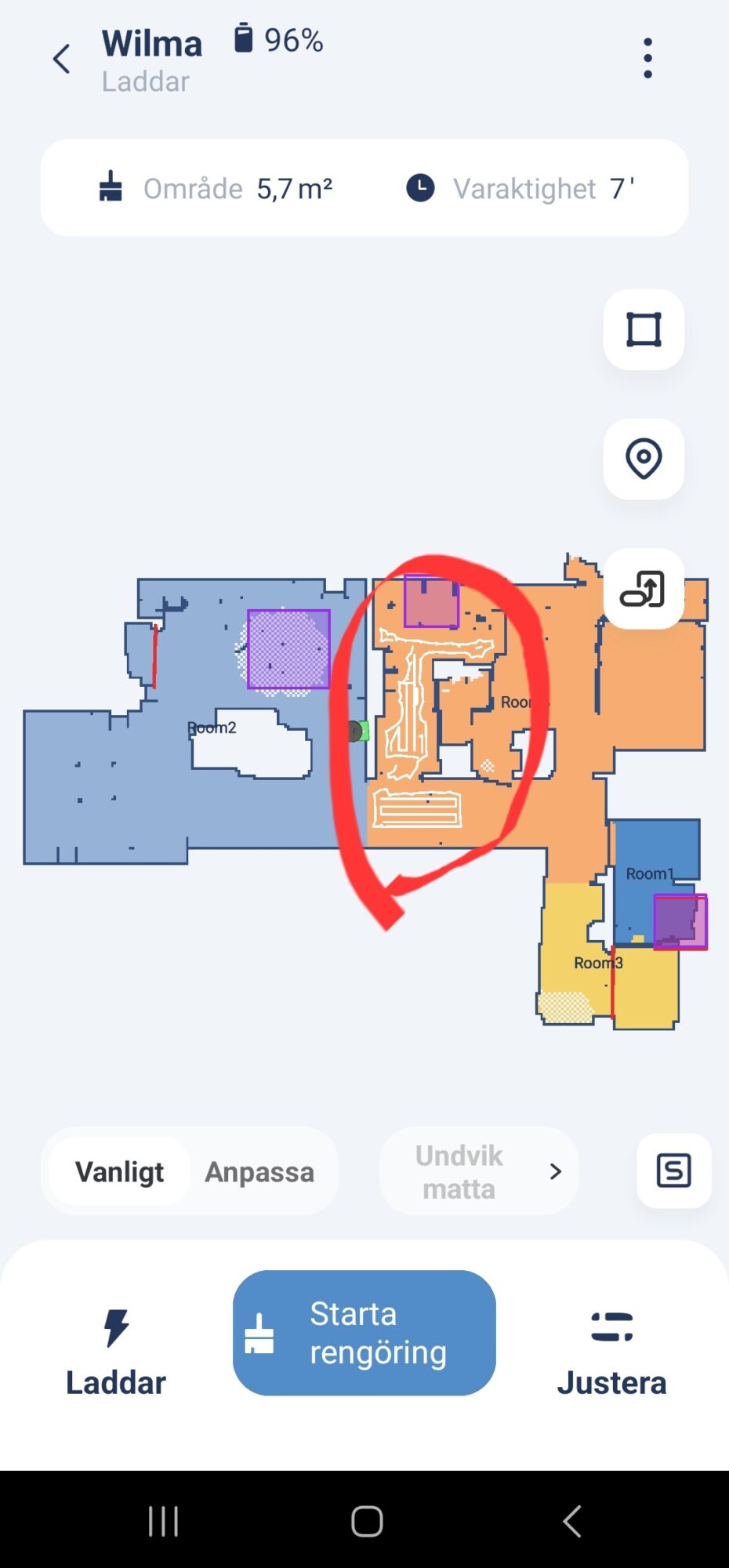Select Room3 on the map

point(597,963)
